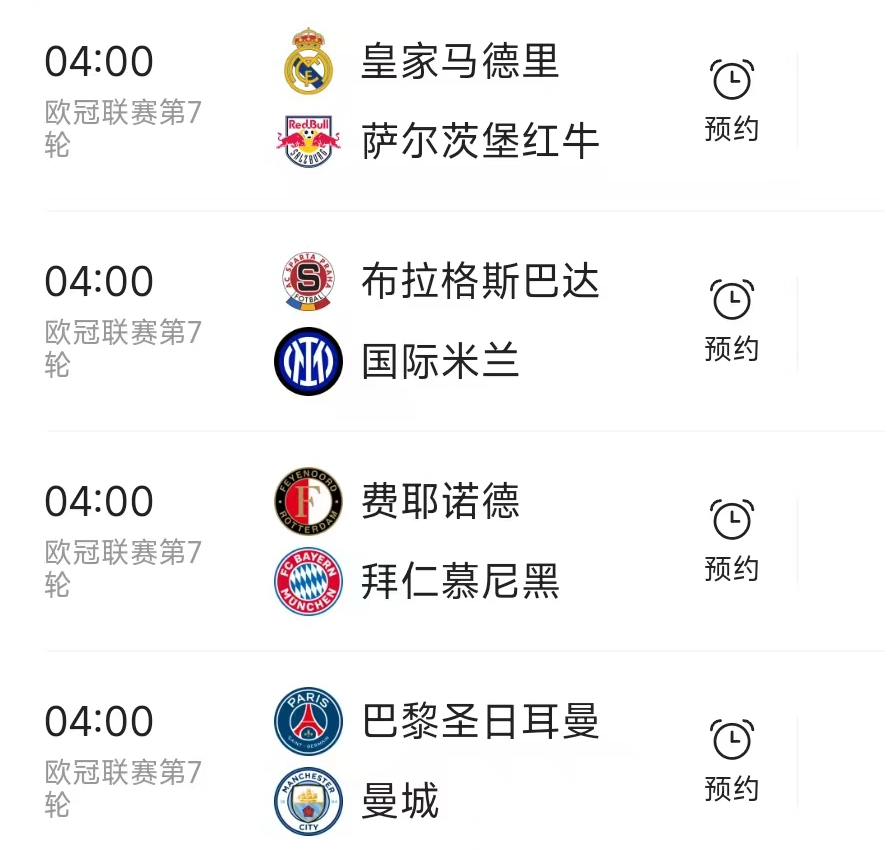This screenshot has height=851, width=885.
Task: Set reminder for 布拉格斯巴达 vs 国际米兰
Action: tap(731, 321)
